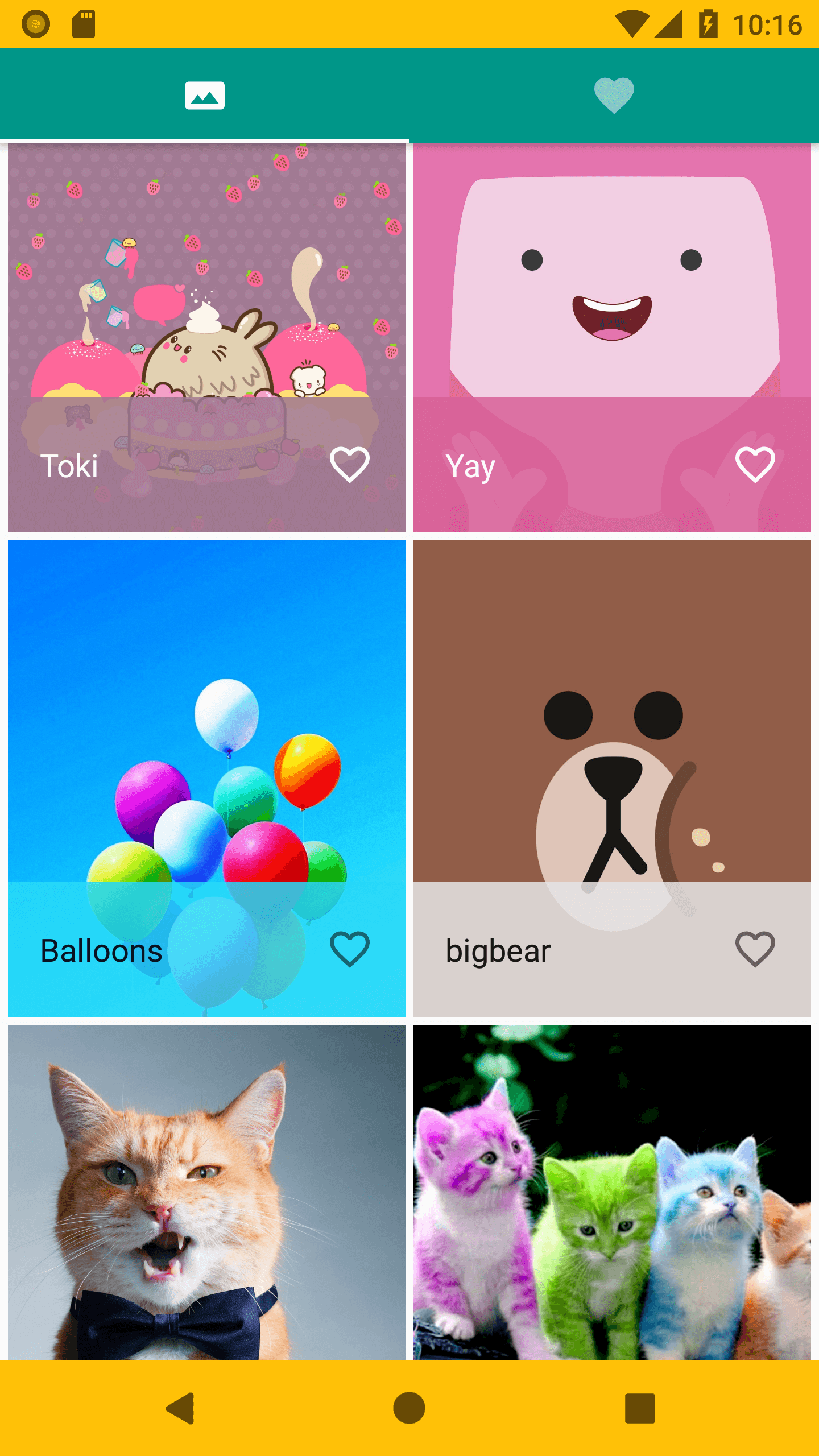Like the Yay wallpaper
The width and height of the screenshot is (819, 1456).
click(x=755, y=465)
